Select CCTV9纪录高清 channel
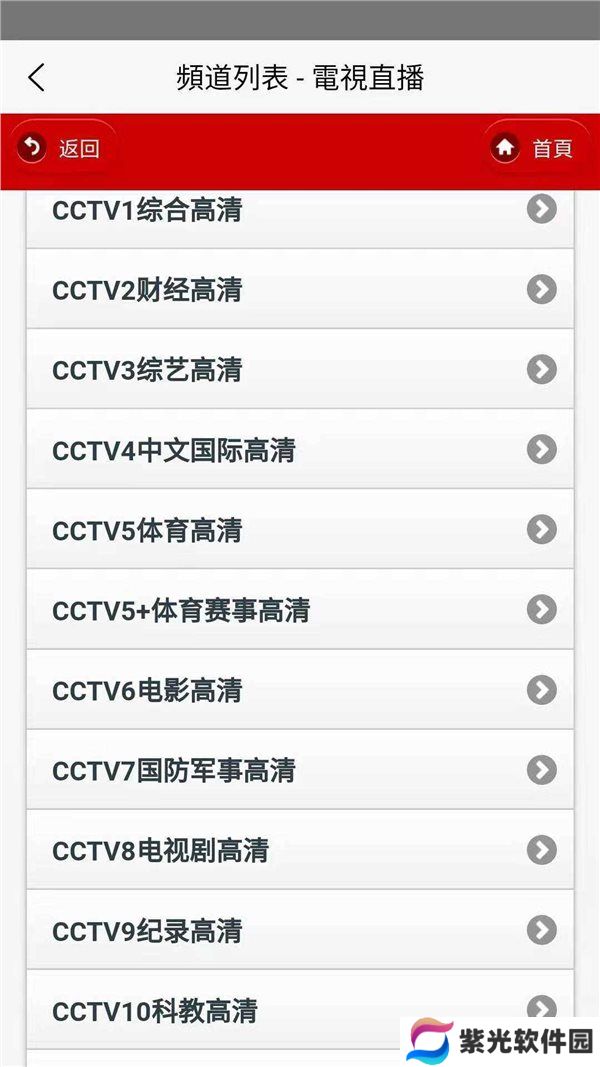600x1067 pixels. click(299, 930)
